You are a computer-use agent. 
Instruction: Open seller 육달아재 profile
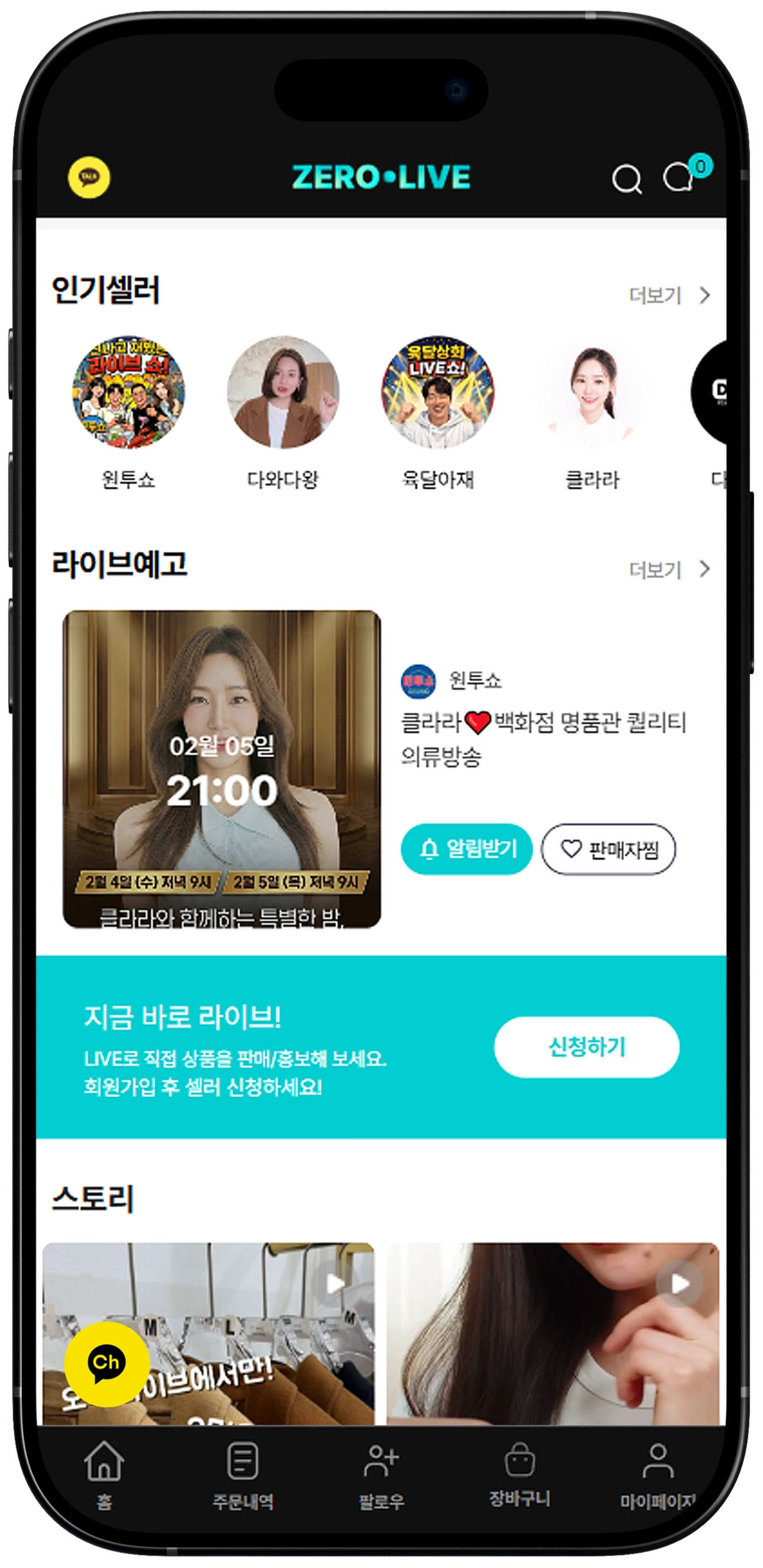click(437, 393)
